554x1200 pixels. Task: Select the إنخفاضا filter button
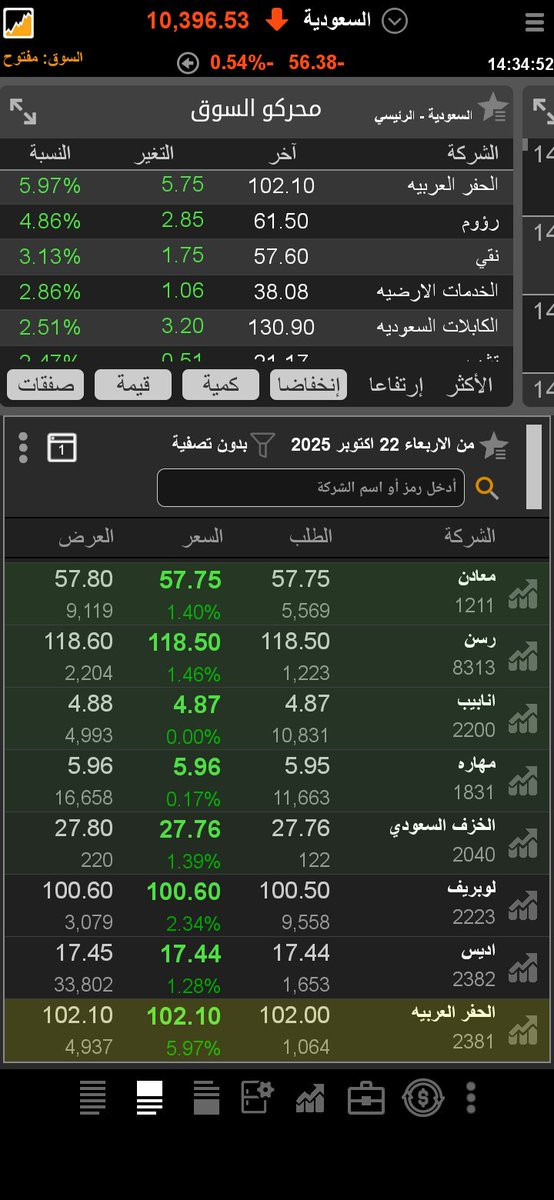[308, 385]
